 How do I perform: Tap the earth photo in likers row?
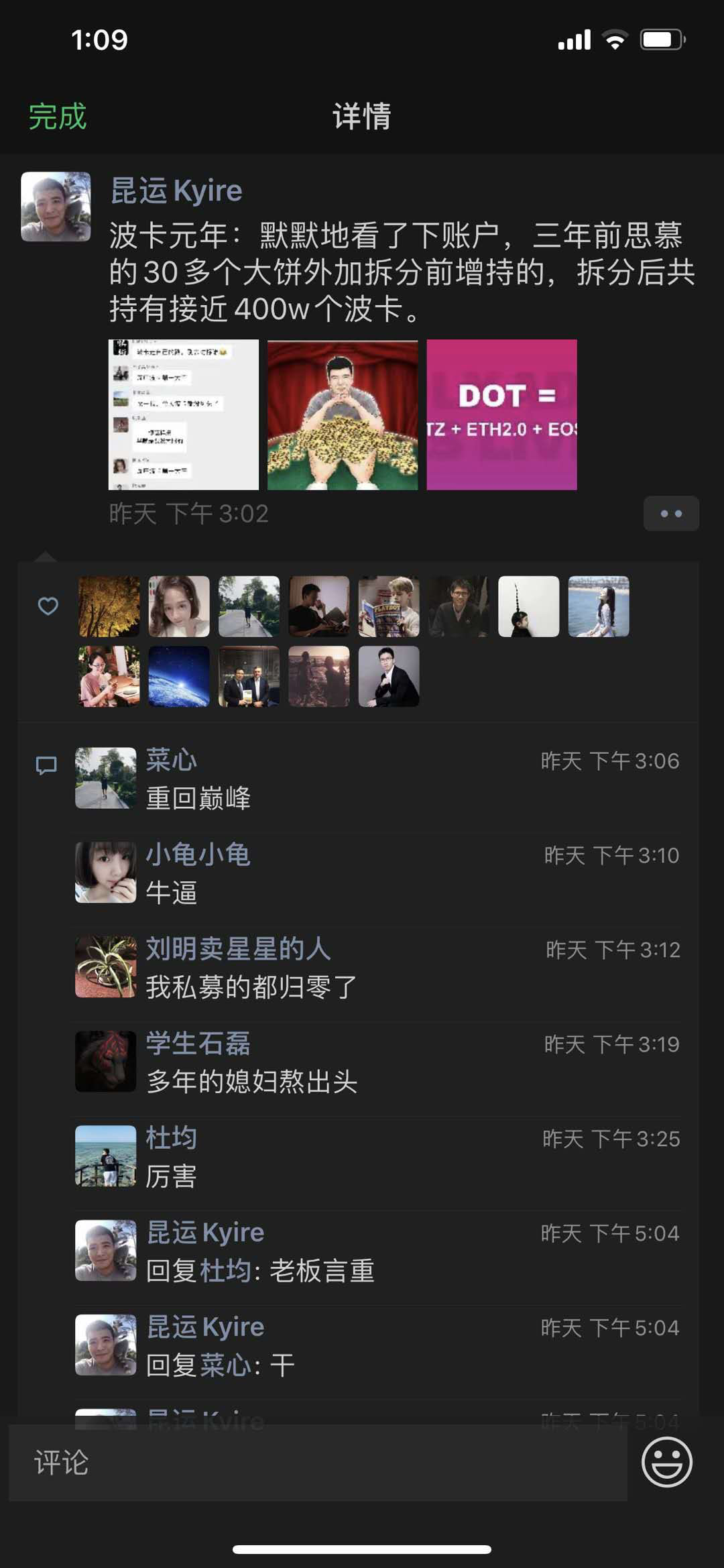[x=179, y=677]
